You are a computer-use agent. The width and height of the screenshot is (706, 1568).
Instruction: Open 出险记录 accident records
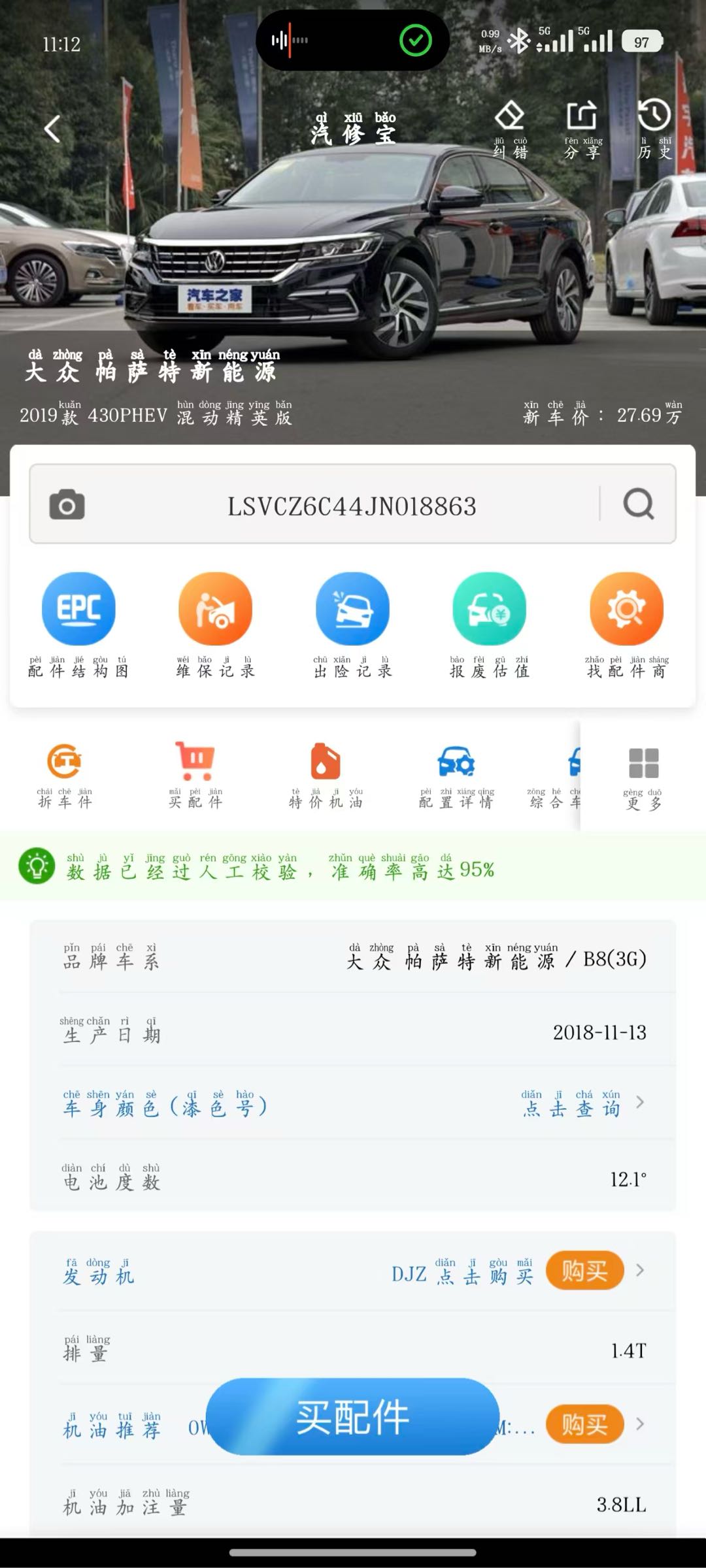coord(352,625)
